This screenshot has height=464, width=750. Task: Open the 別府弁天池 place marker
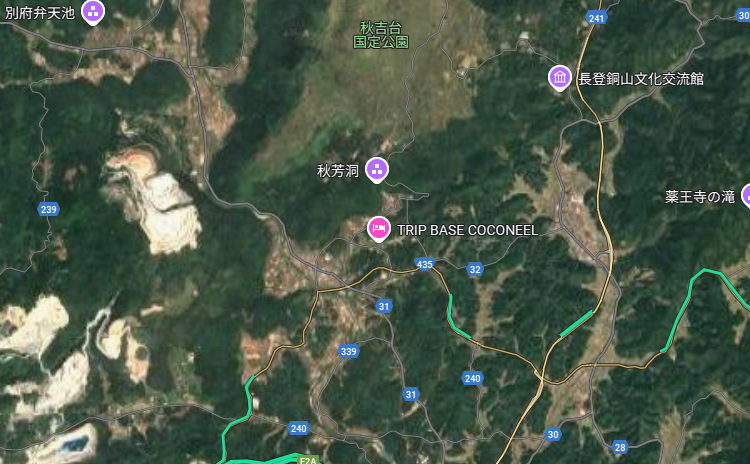(x=93, y=13)
